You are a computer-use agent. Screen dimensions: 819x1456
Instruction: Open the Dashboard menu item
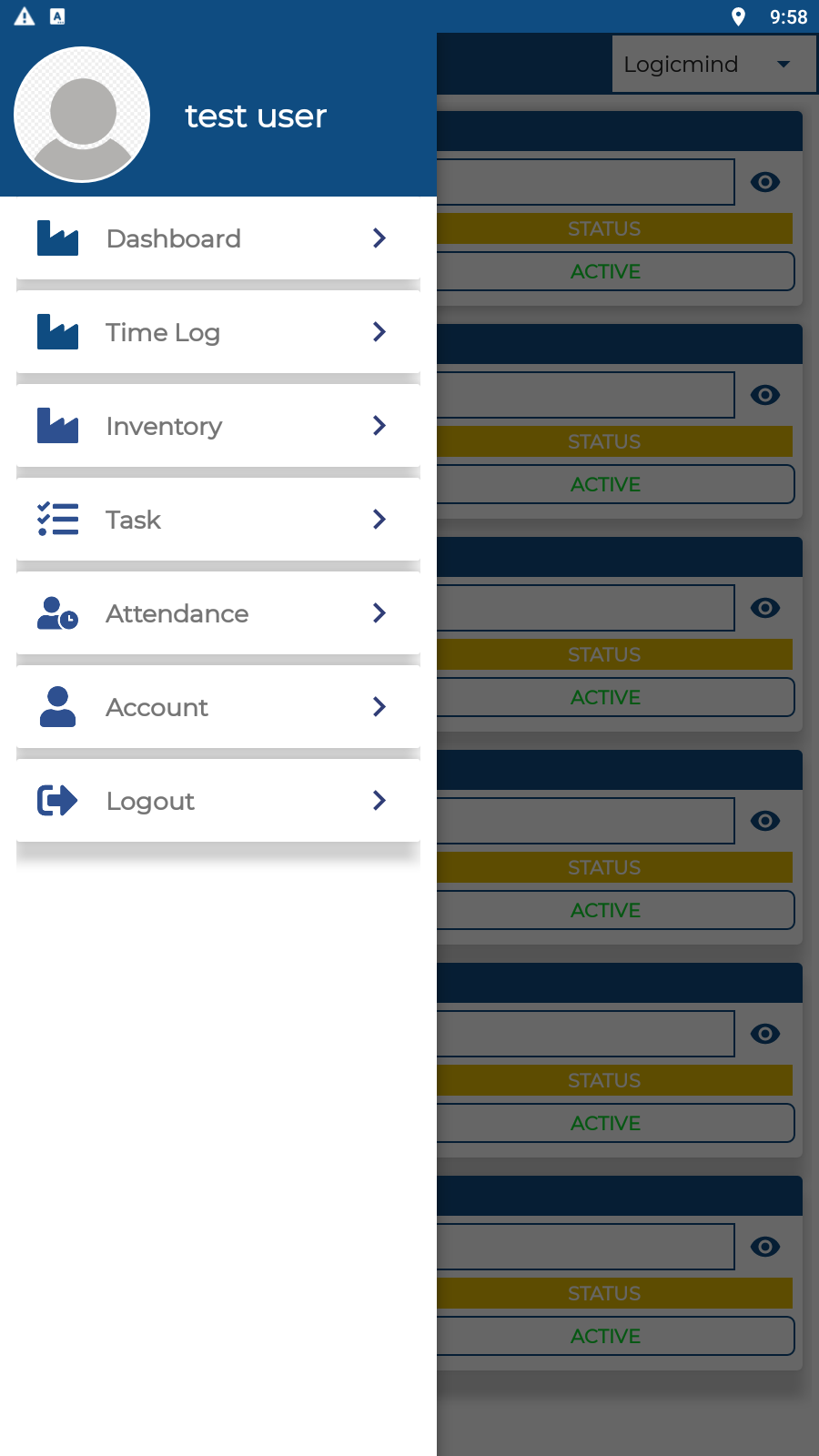pos(218,238)
